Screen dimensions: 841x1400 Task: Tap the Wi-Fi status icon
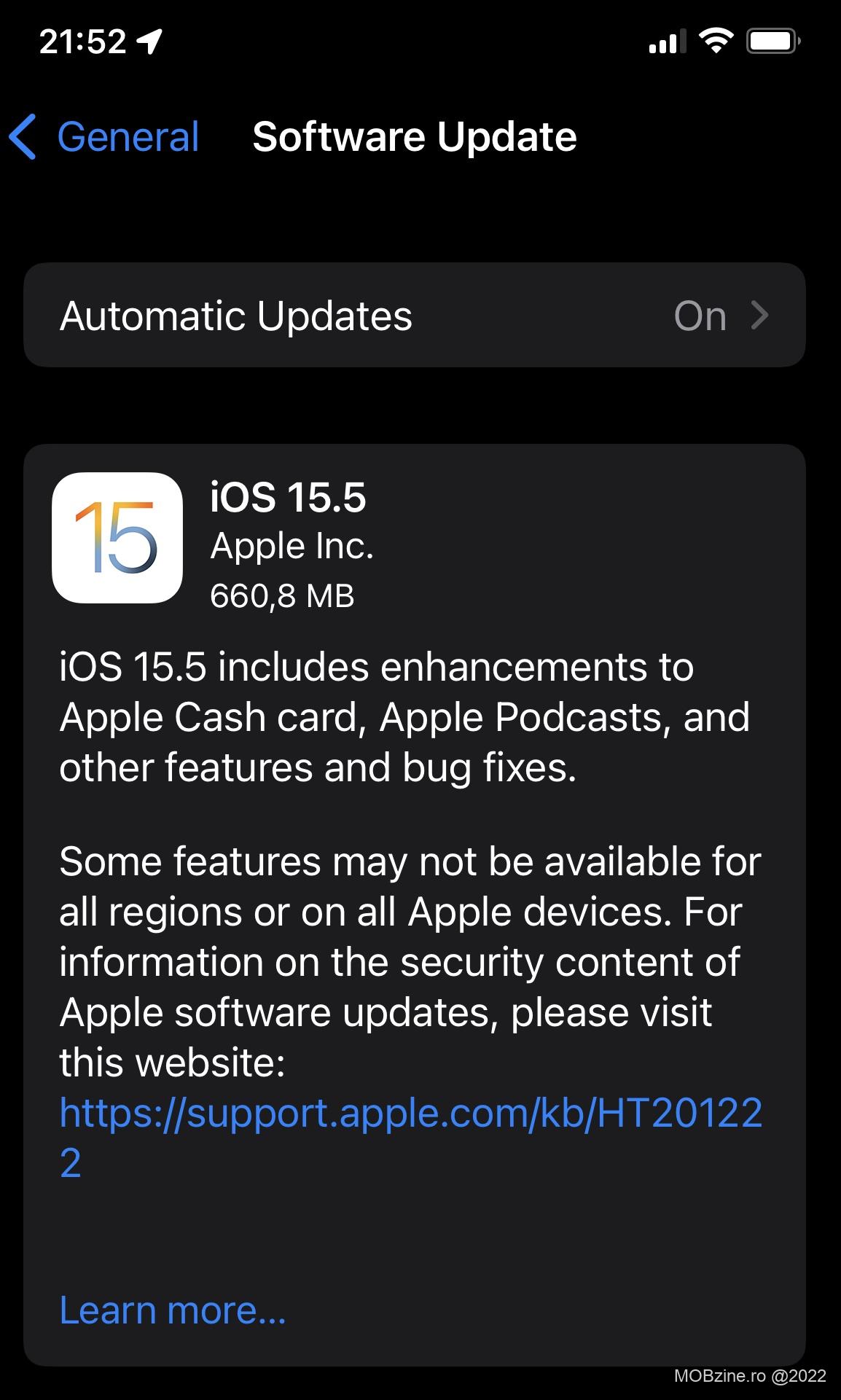tap(717, 40)
